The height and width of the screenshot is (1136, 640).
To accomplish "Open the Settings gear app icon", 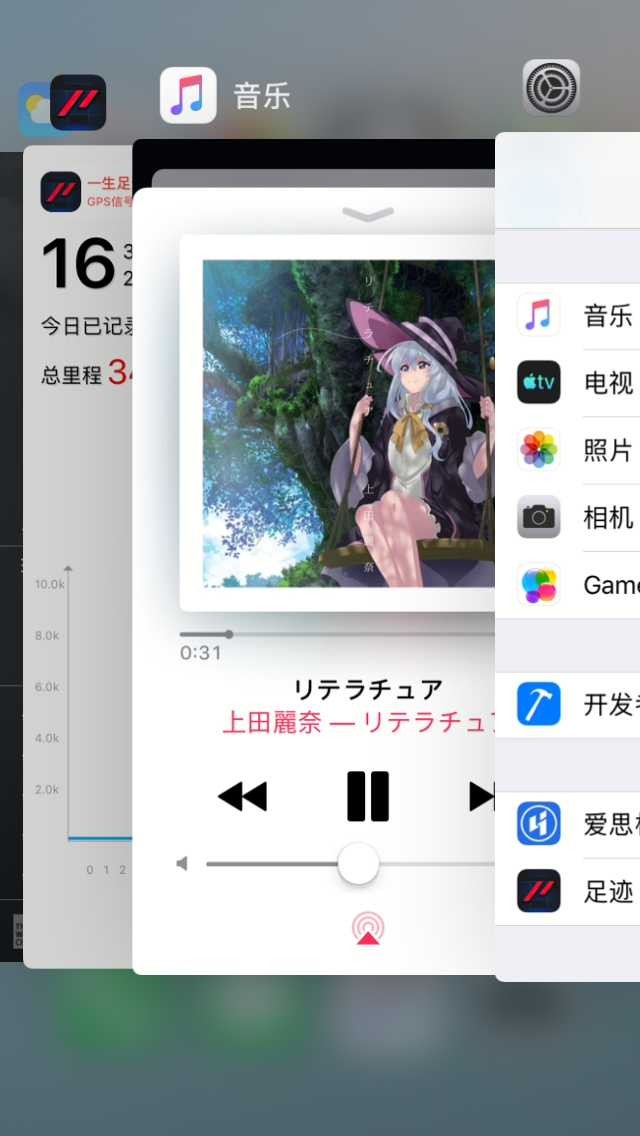I will click(x=551, y=88).
